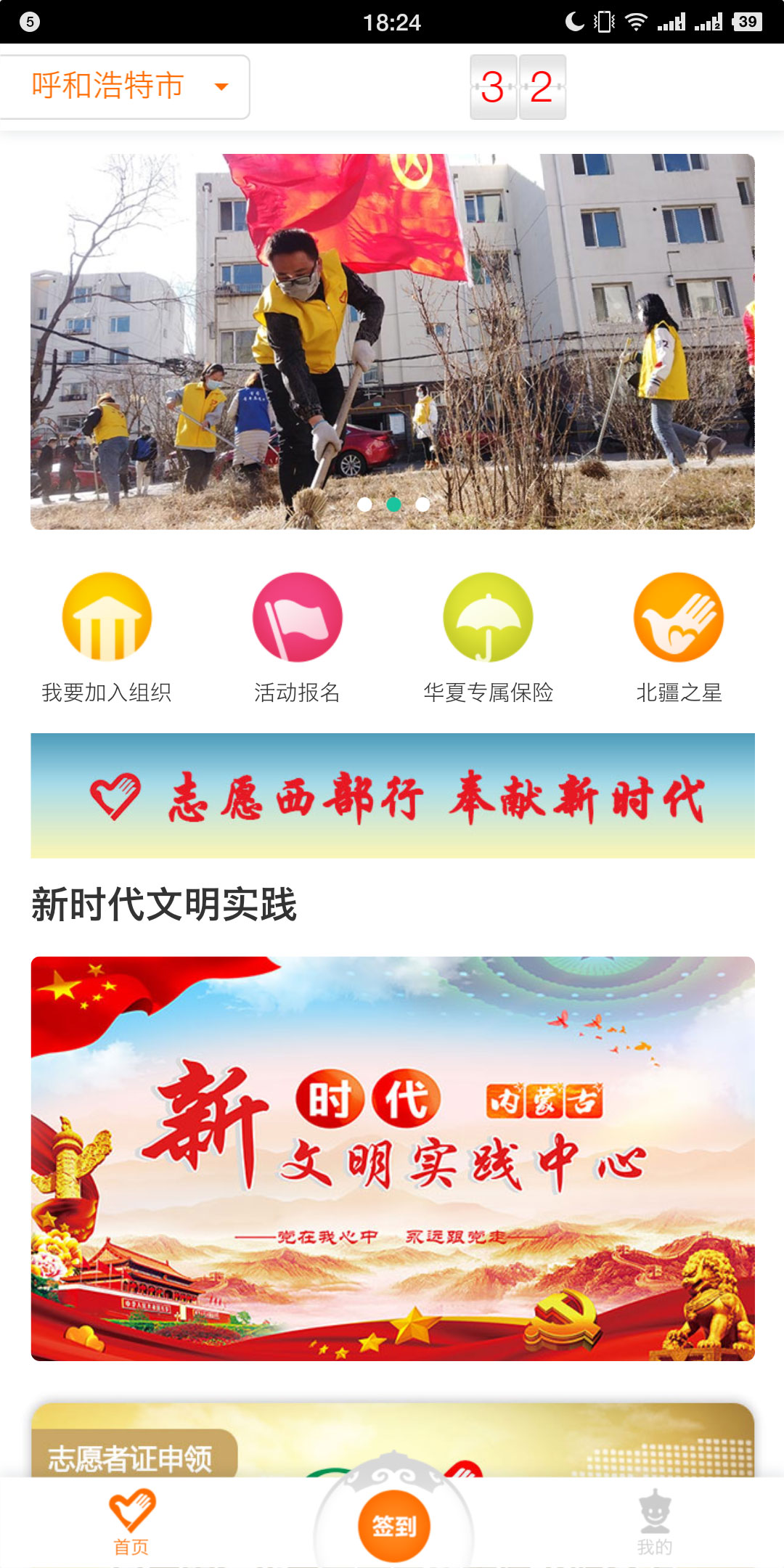The height and width of the screenshot is (1568, 784).
Task: Open the 新时代文明实践中心 banner image
Action: tap(392, 1161)
